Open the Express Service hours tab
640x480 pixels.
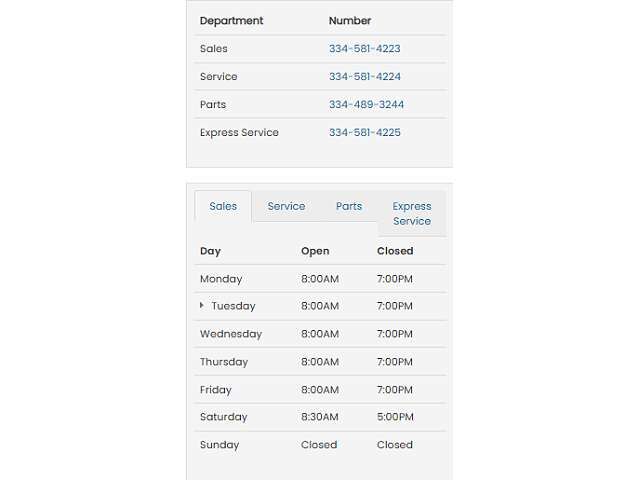coord(412,214)
